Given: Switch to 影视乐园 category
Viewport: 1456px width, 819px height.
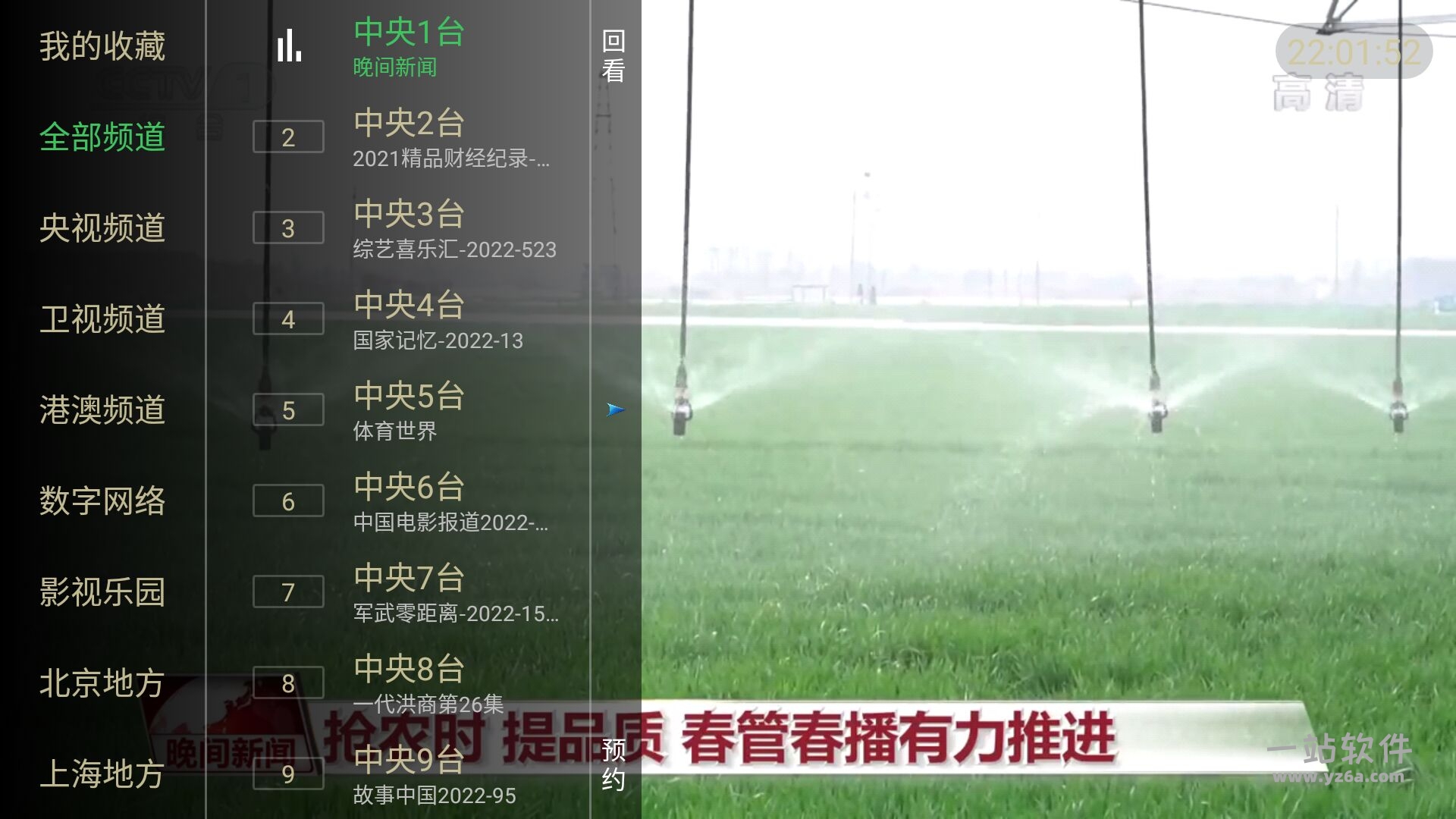Looking at the screenshot, I should point(102,592).
